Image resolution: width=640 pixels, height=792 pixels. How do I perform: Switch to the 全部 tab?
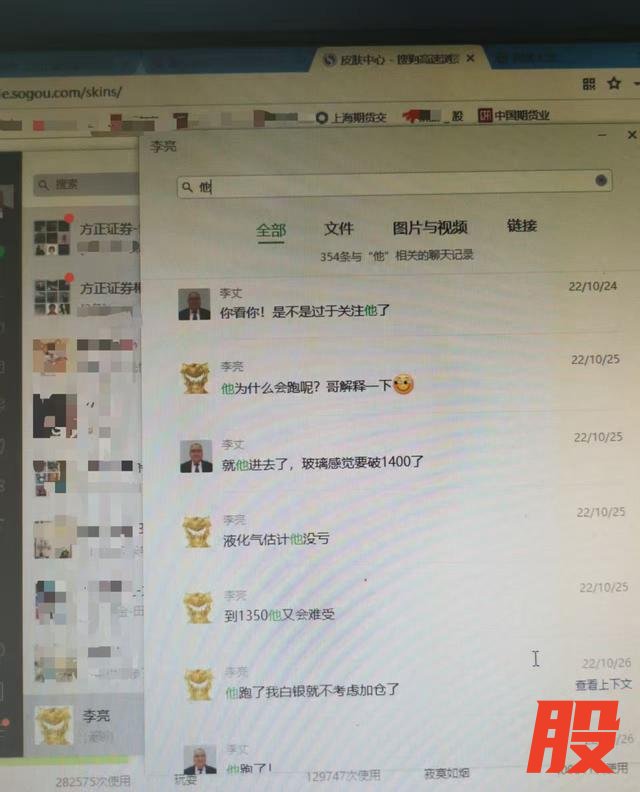pyautogui.click(x=270, y=229)
